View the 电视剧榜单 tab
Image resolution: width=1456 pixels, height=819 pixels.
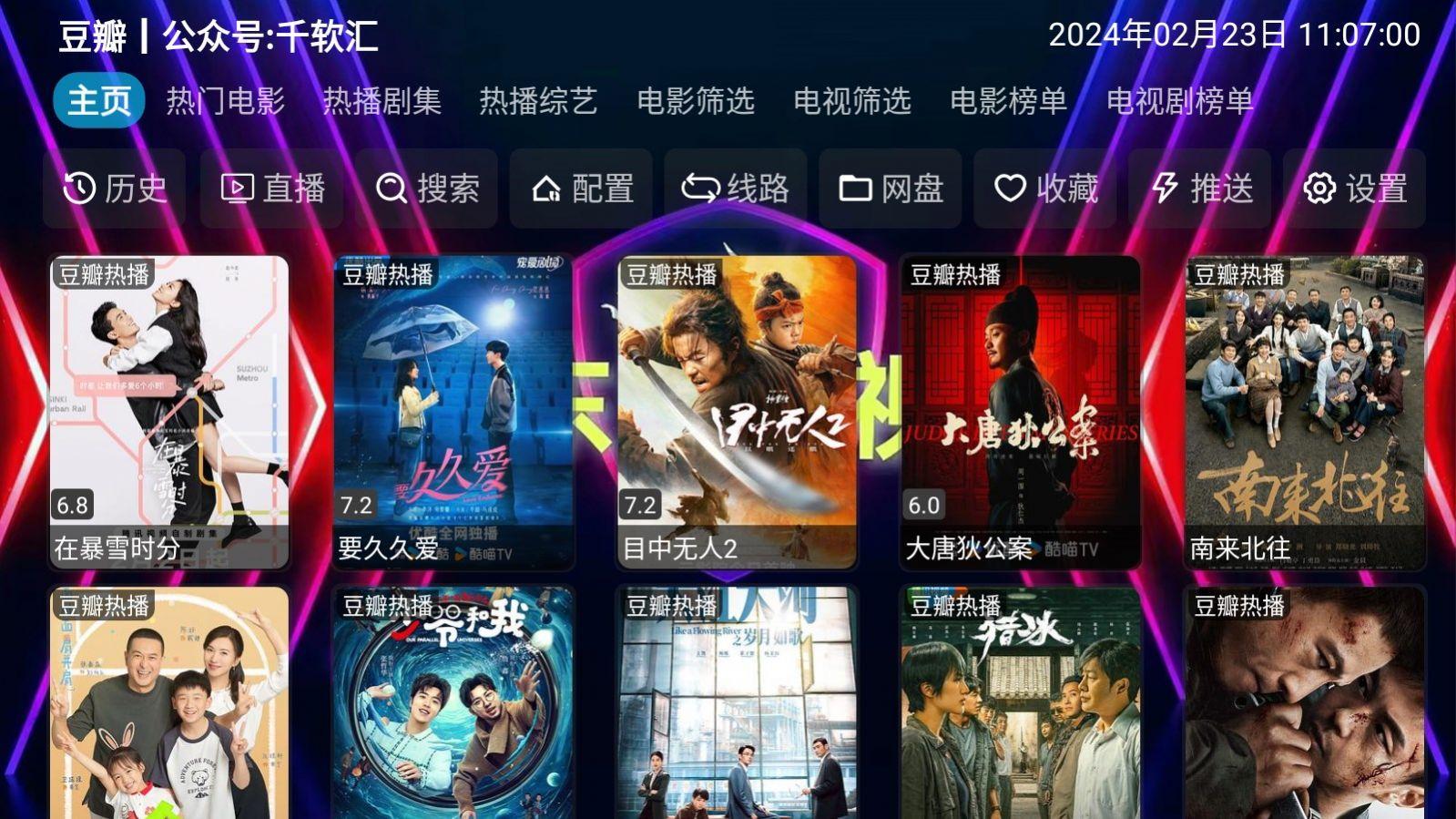1179,100
